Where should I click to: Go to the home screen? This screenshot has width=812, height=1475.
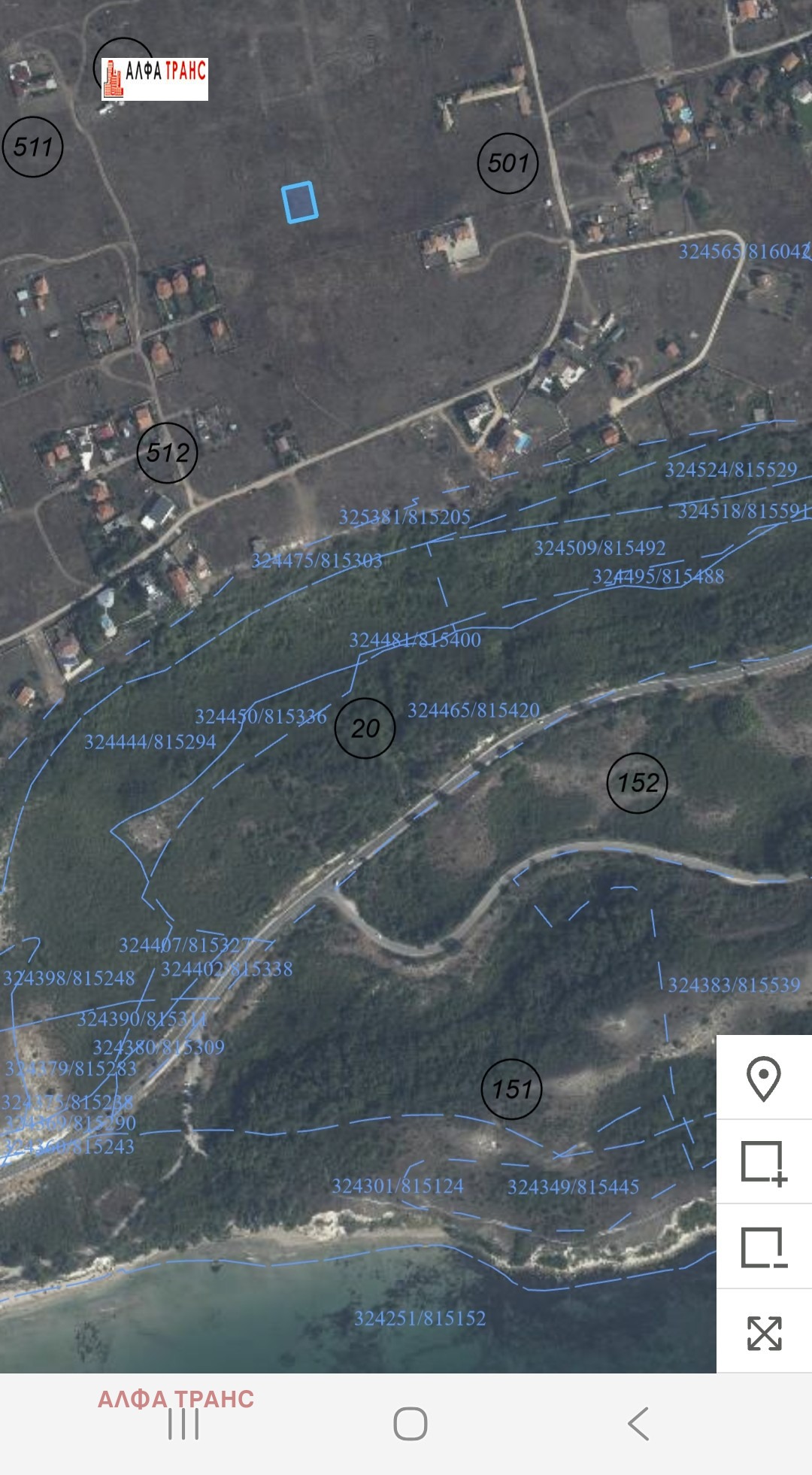click(x=410, y=1423)
